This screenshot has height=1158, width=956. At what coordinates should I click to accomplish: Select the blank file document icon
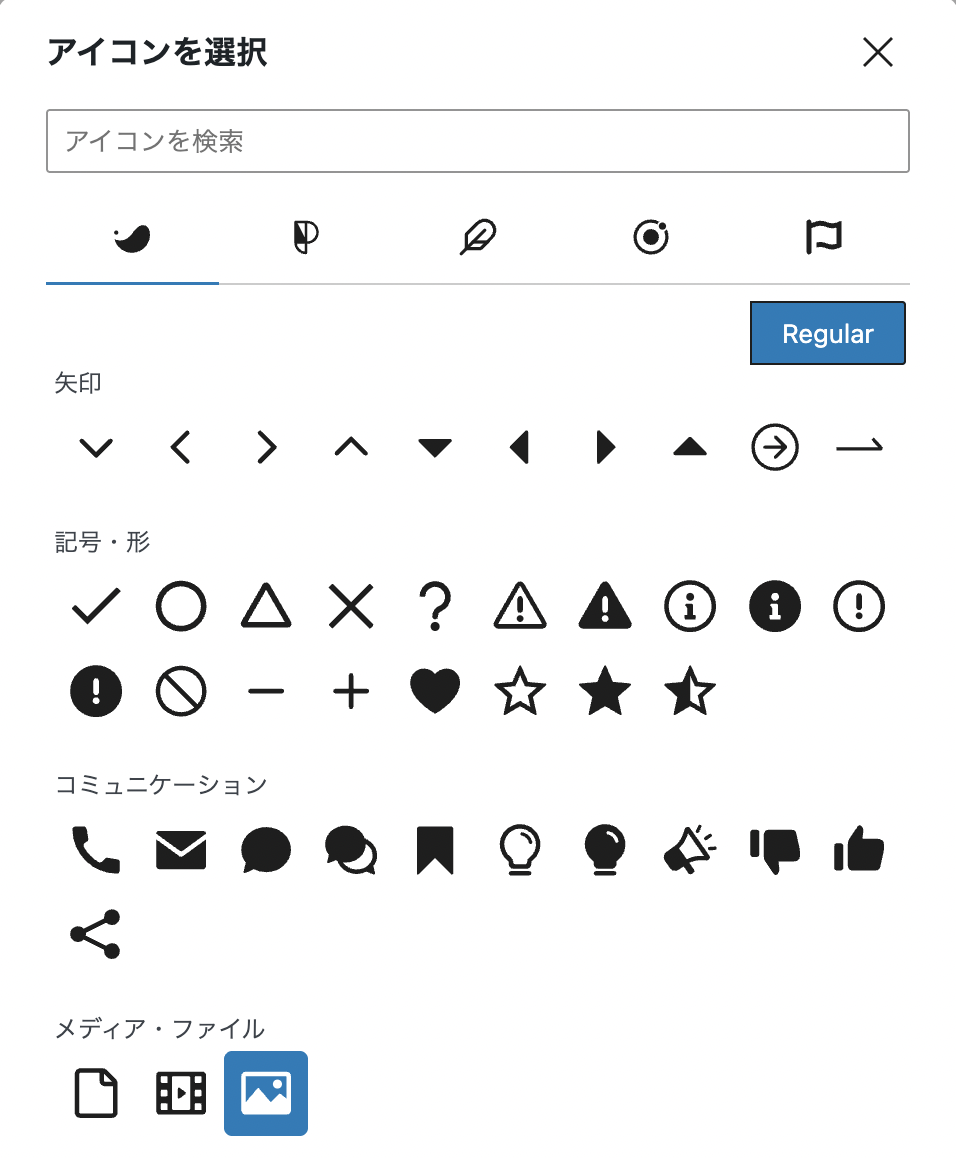[x=96, y=1093]
